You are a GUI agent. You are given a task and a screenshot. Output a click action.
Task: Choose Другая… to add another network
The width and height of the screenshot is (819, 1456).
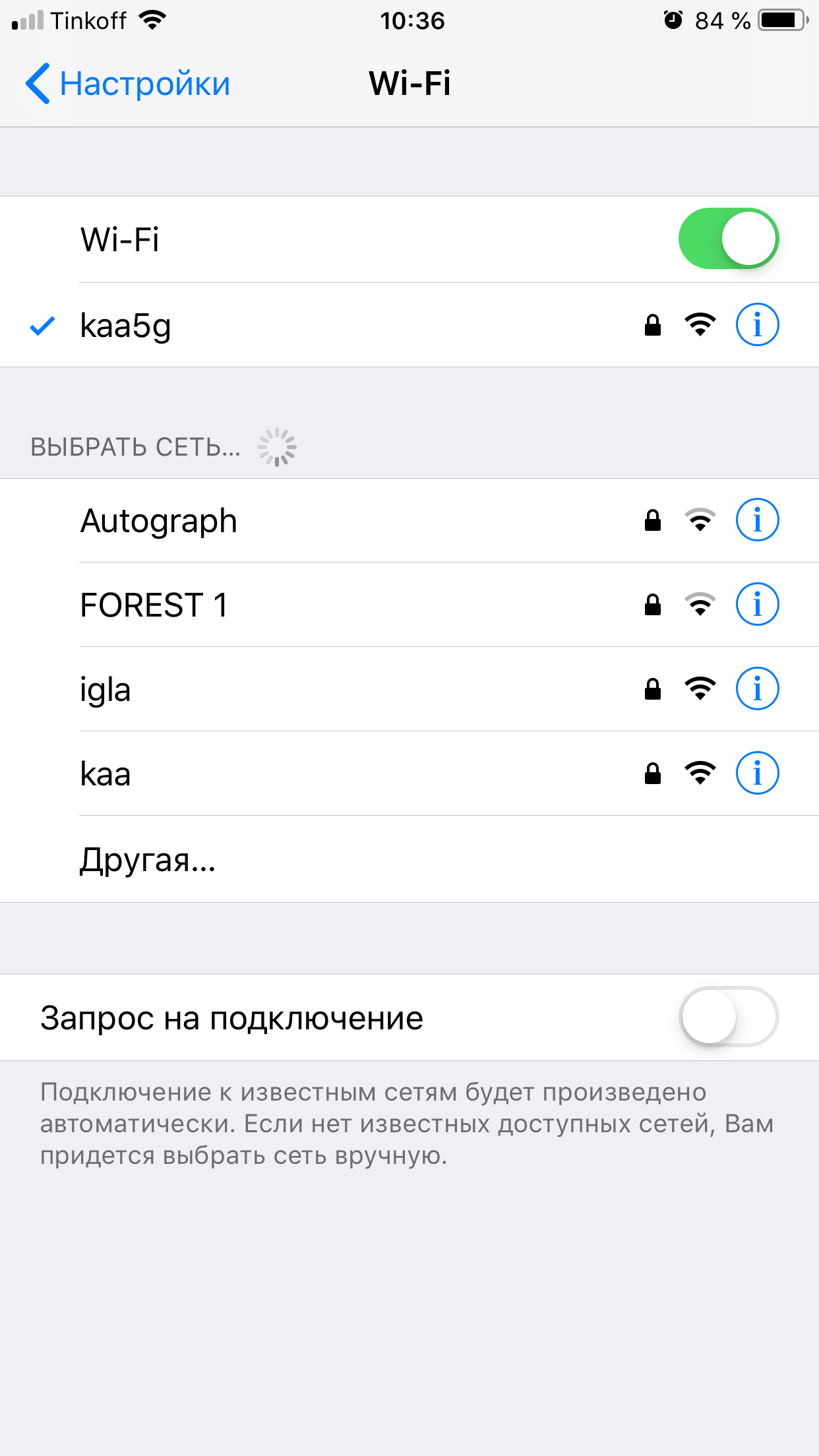point(148,859)
